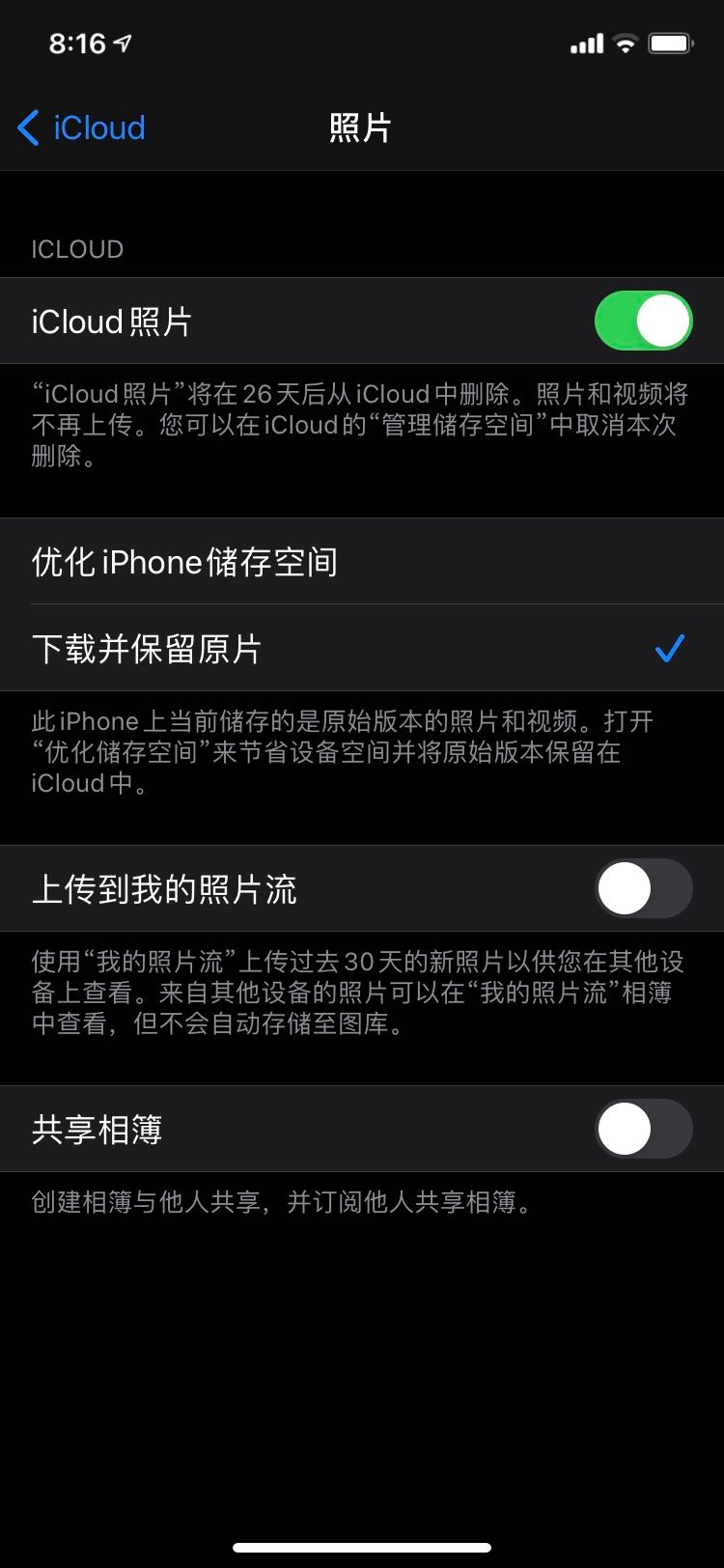Image resolution: width=724 pixels, height=1568 pixels.
Task: Tap the status bar clock showing 8:16
Action: click(x=77, y=42)
